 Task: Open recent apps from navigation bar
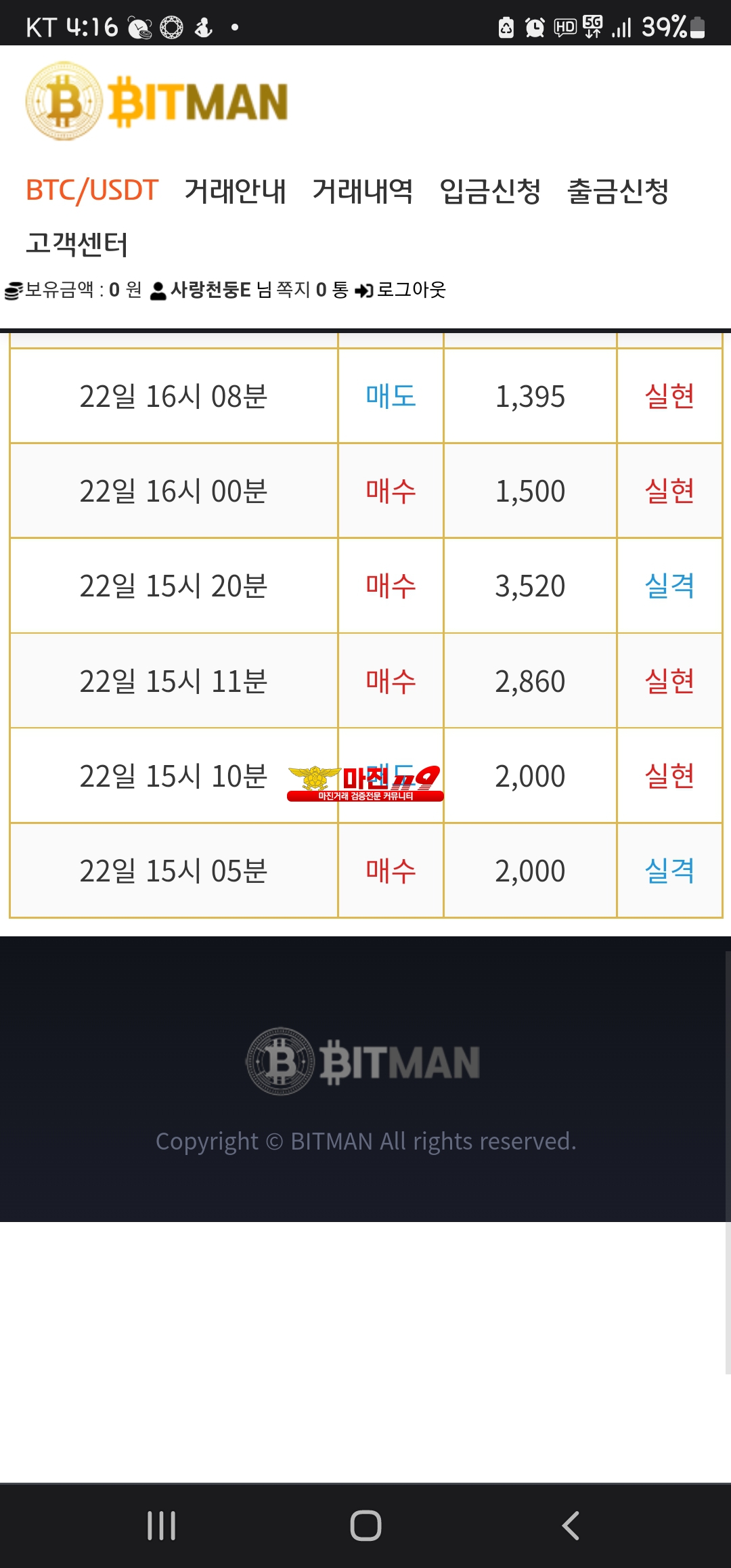point(161,1525)
